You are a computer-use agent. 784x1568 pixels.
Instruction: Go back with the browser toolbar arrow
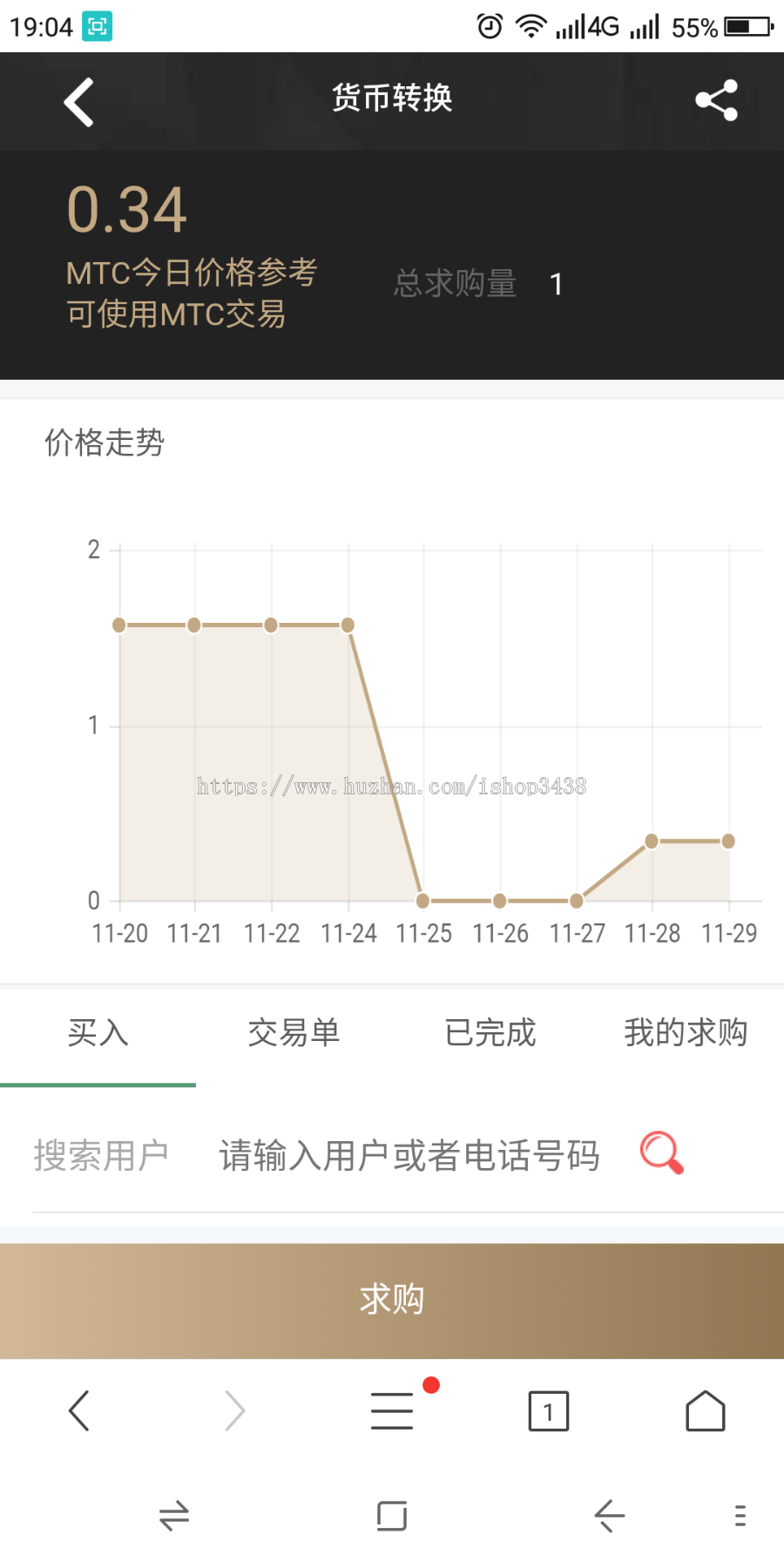(78, 1411)
